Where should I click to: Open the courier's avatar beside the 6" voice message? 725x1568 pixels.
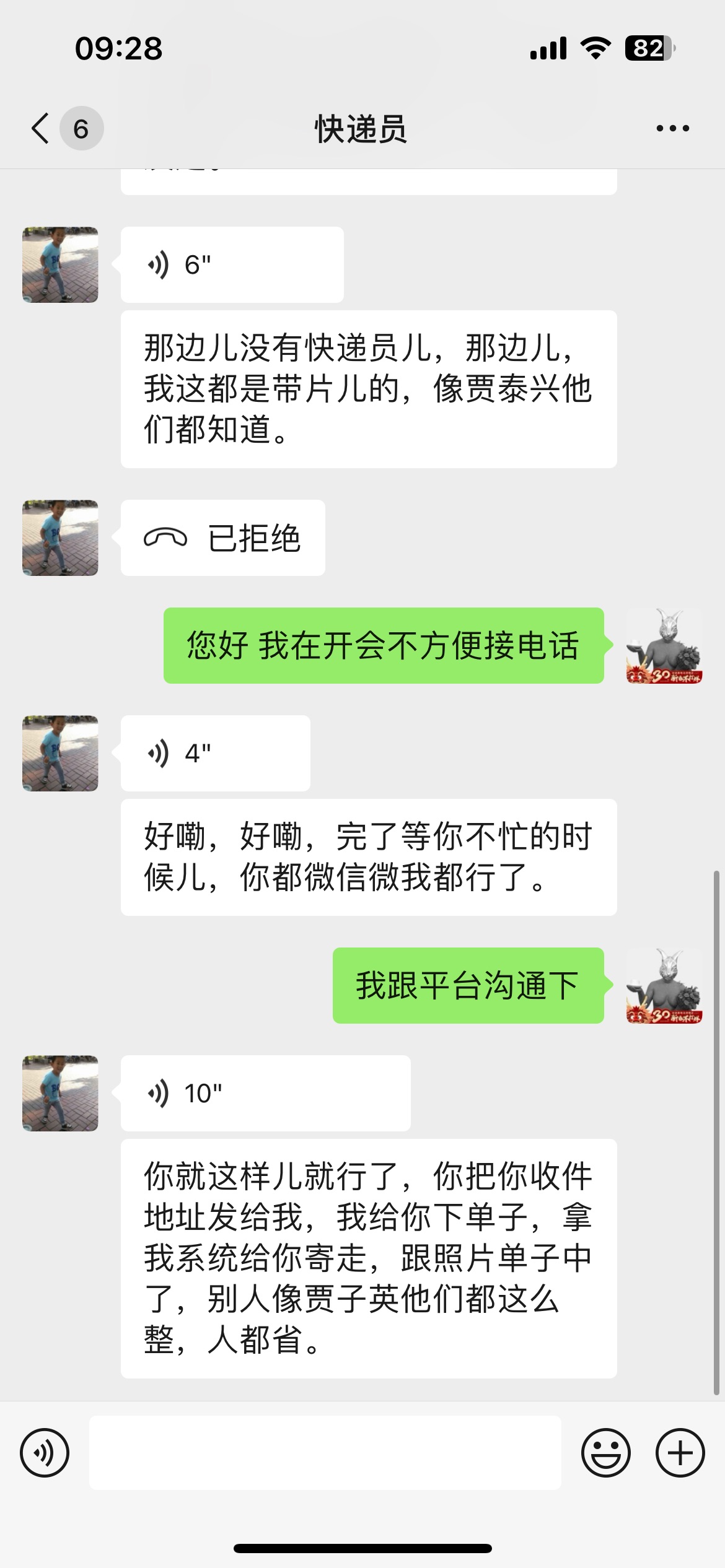(x=60, y=265)
